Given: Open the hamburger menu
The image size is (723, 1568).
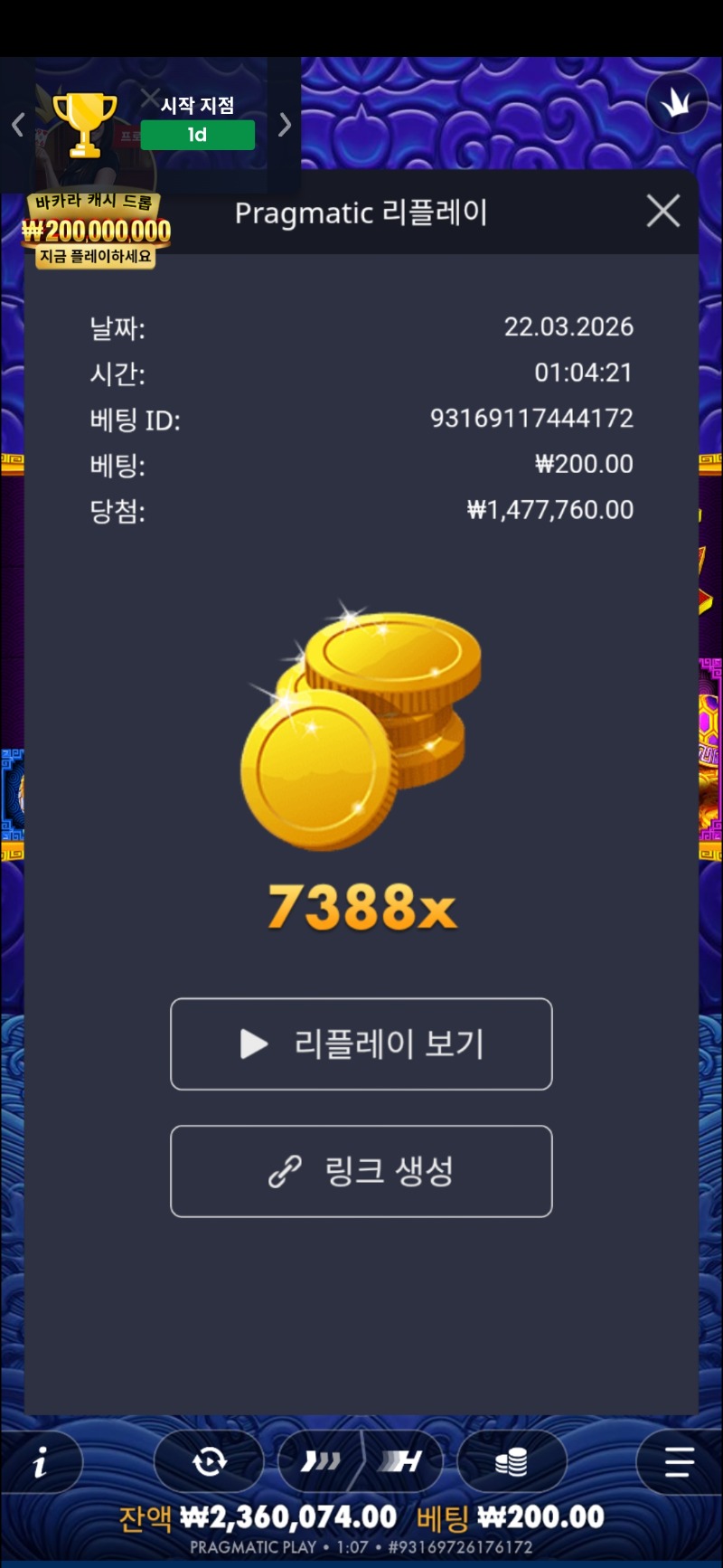Looking at the screenshot, I should click(679, 1462).
